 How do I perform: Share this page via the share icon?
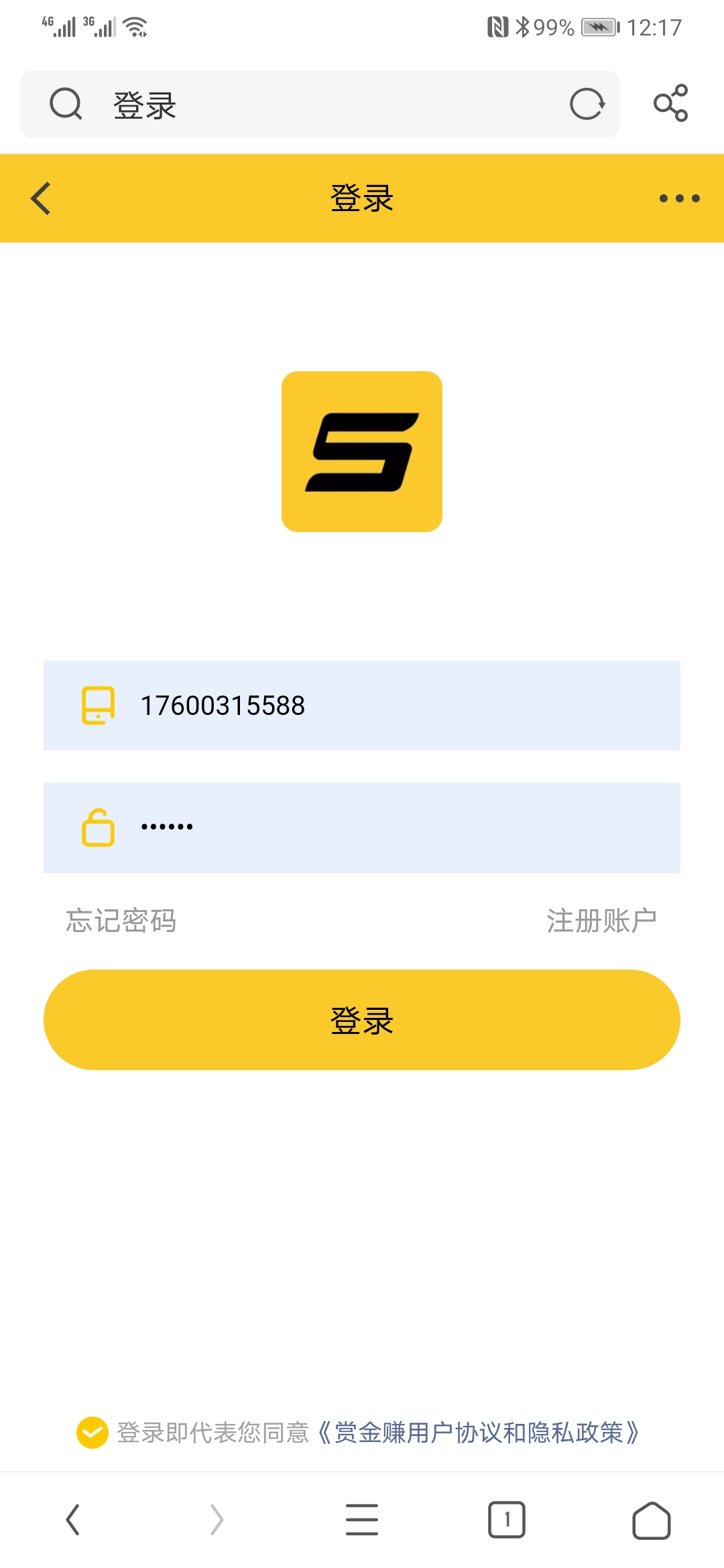[671, 103]
